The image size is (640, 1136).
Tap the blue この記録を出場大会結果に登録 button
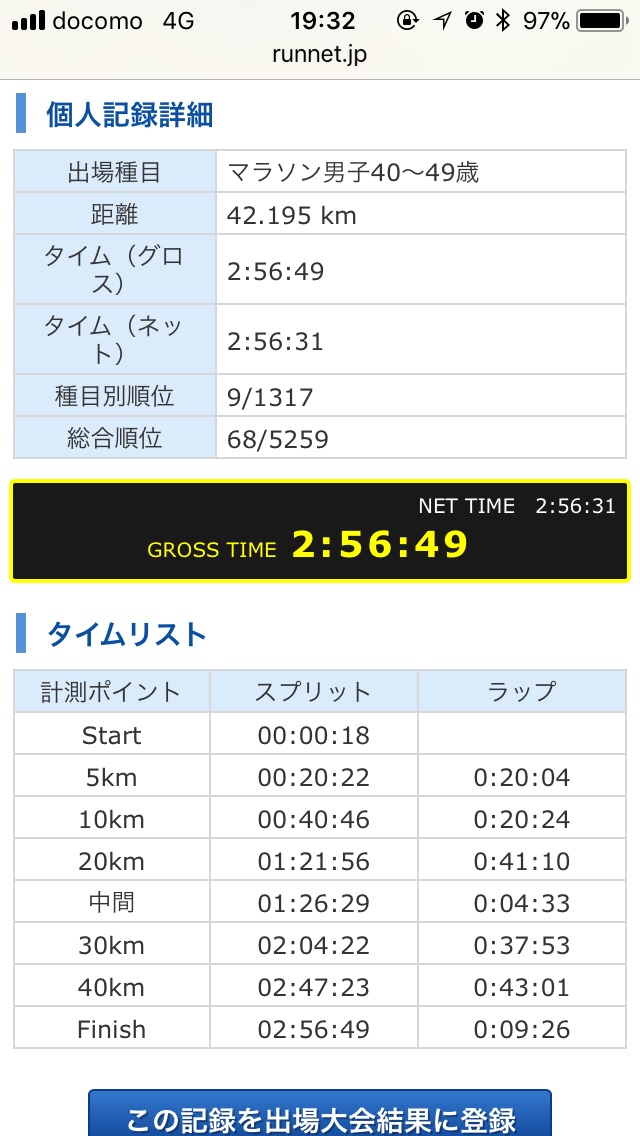point(320,1114)
